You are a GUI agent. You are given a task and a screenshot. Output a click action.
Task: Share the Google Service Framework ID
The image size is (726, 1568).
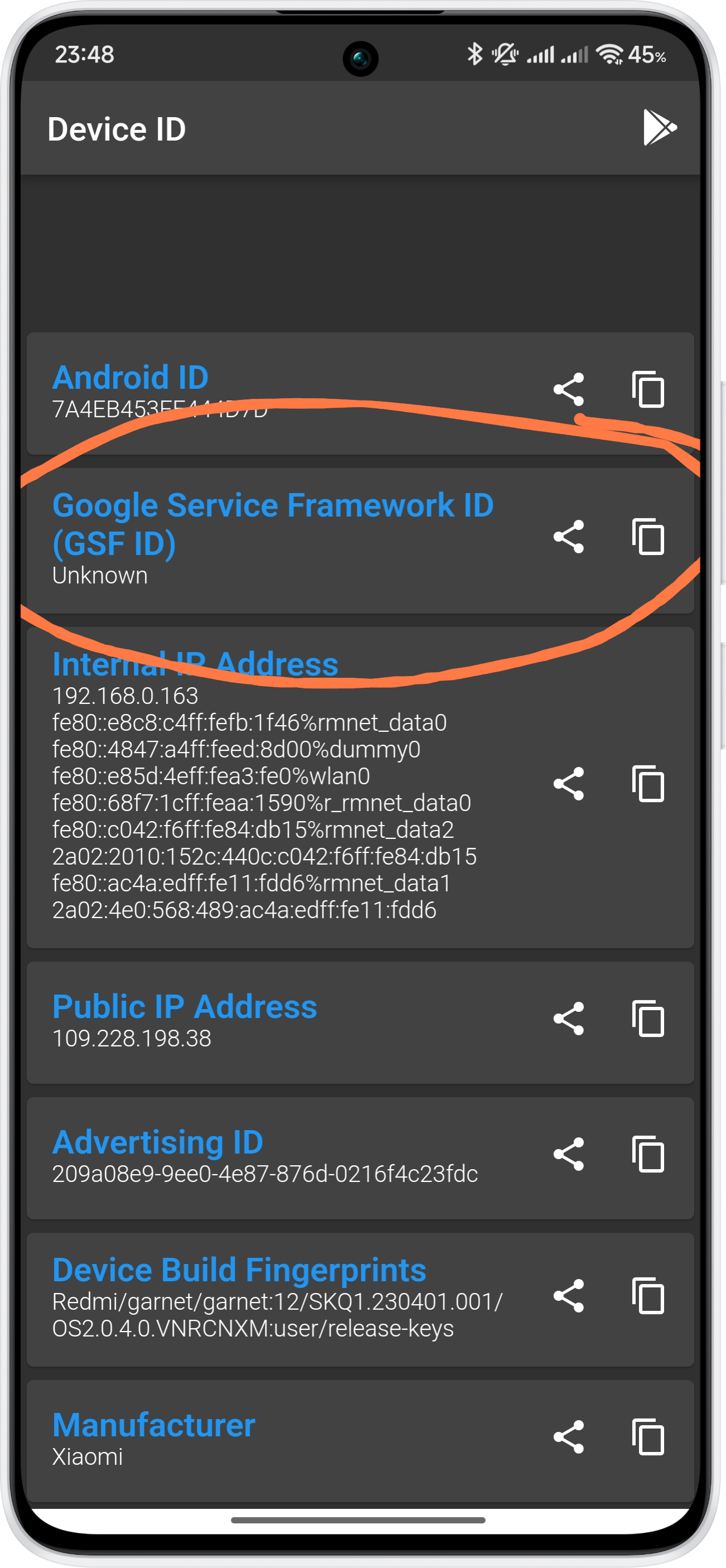pos(568,537)
